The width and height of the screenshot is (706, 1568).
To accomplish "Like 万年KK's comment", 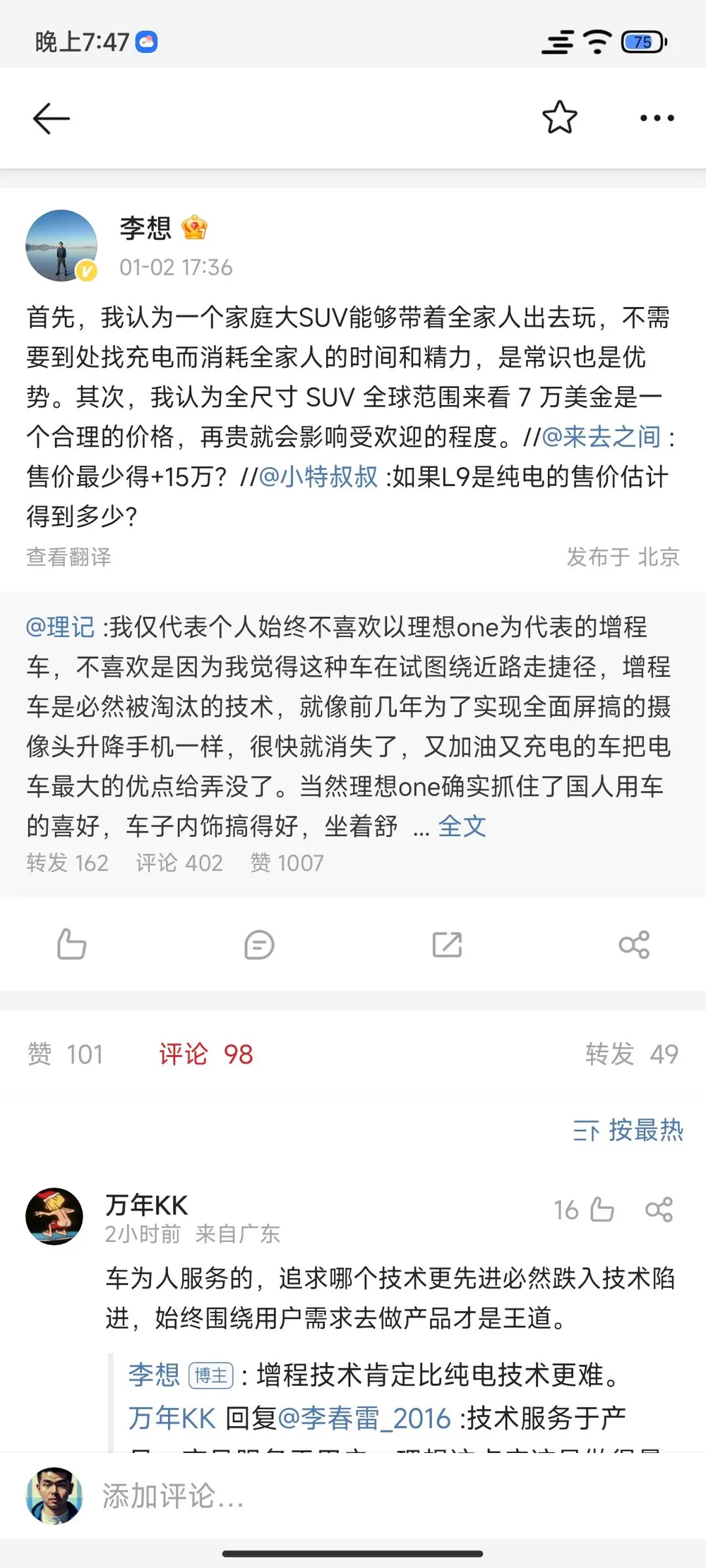I will [x=601, y=1210].
